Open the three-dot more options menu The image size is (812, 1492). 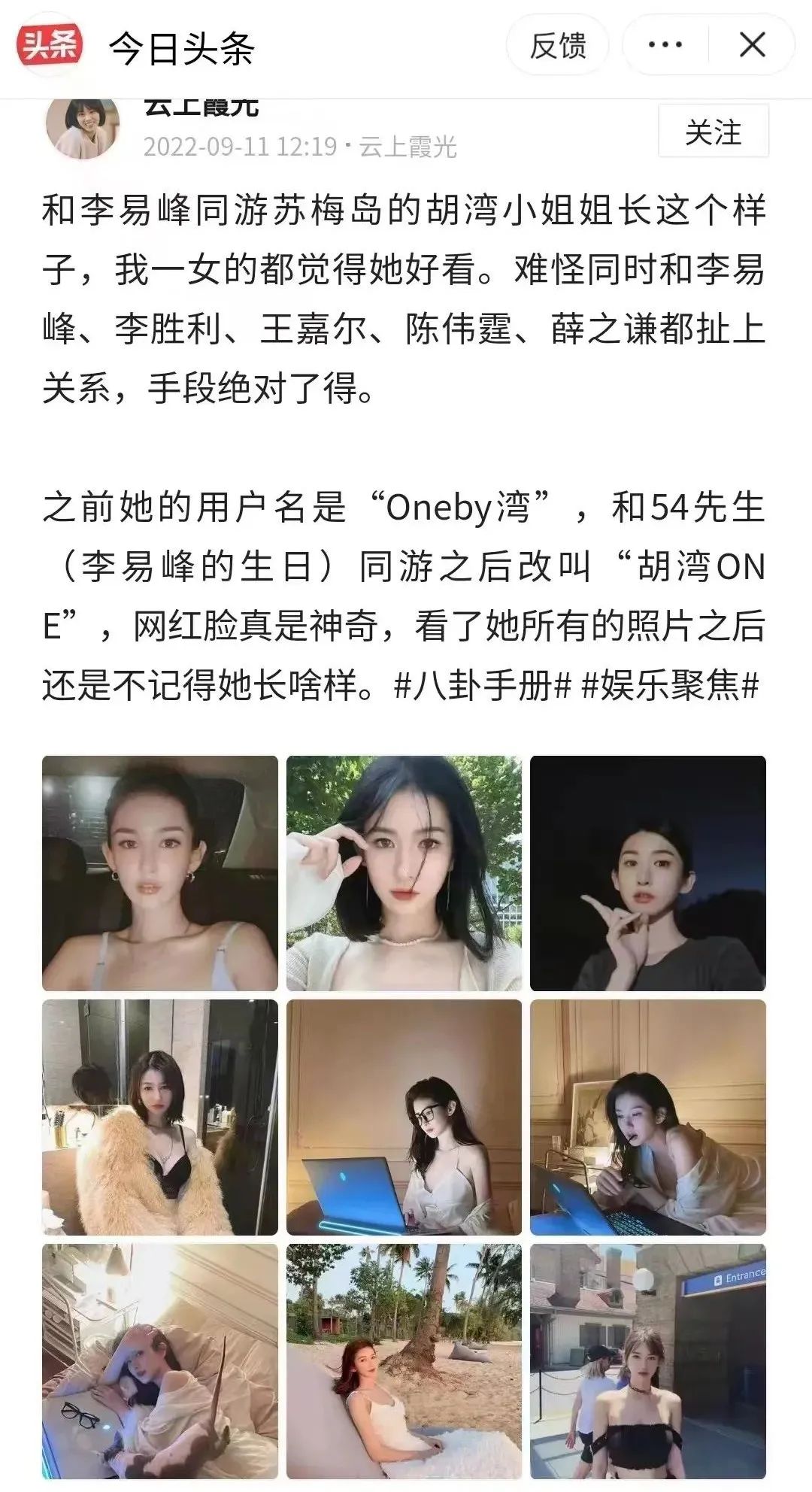(665, 46)
